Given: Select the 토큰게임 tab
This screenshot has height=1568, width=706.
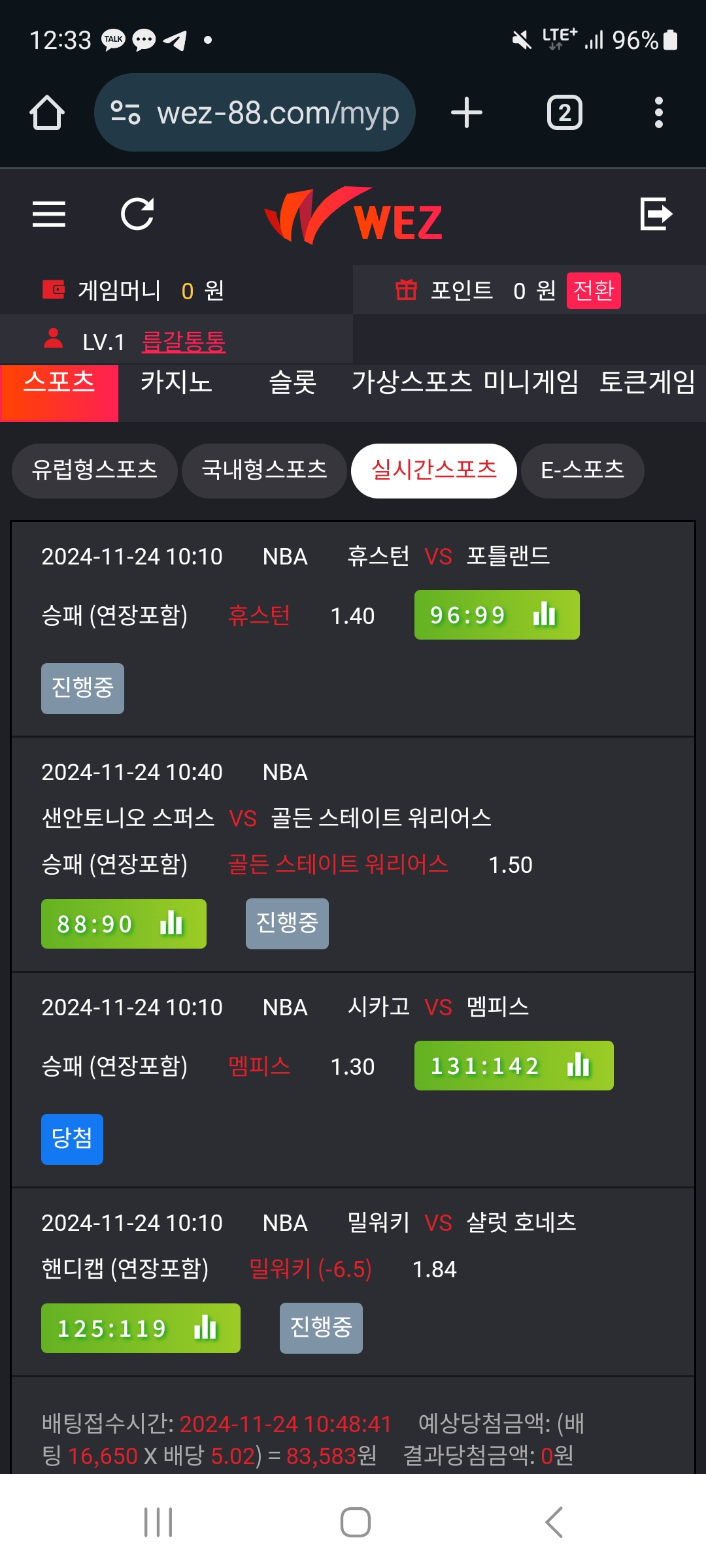Looking at the screenshot, I should tap(647, 382).
